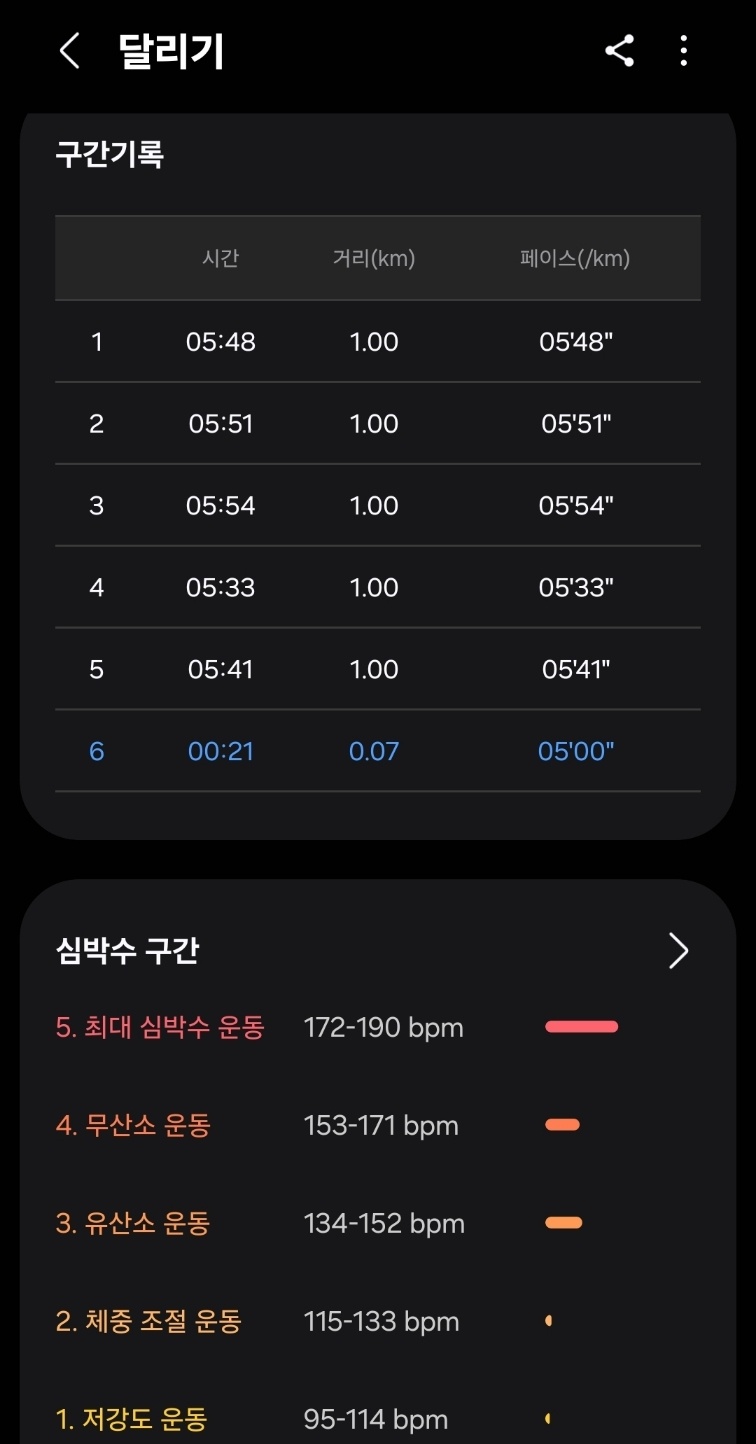This screenshot has height=1444, width=756.
Task: Open the more options menu
Action: (684, 51)
